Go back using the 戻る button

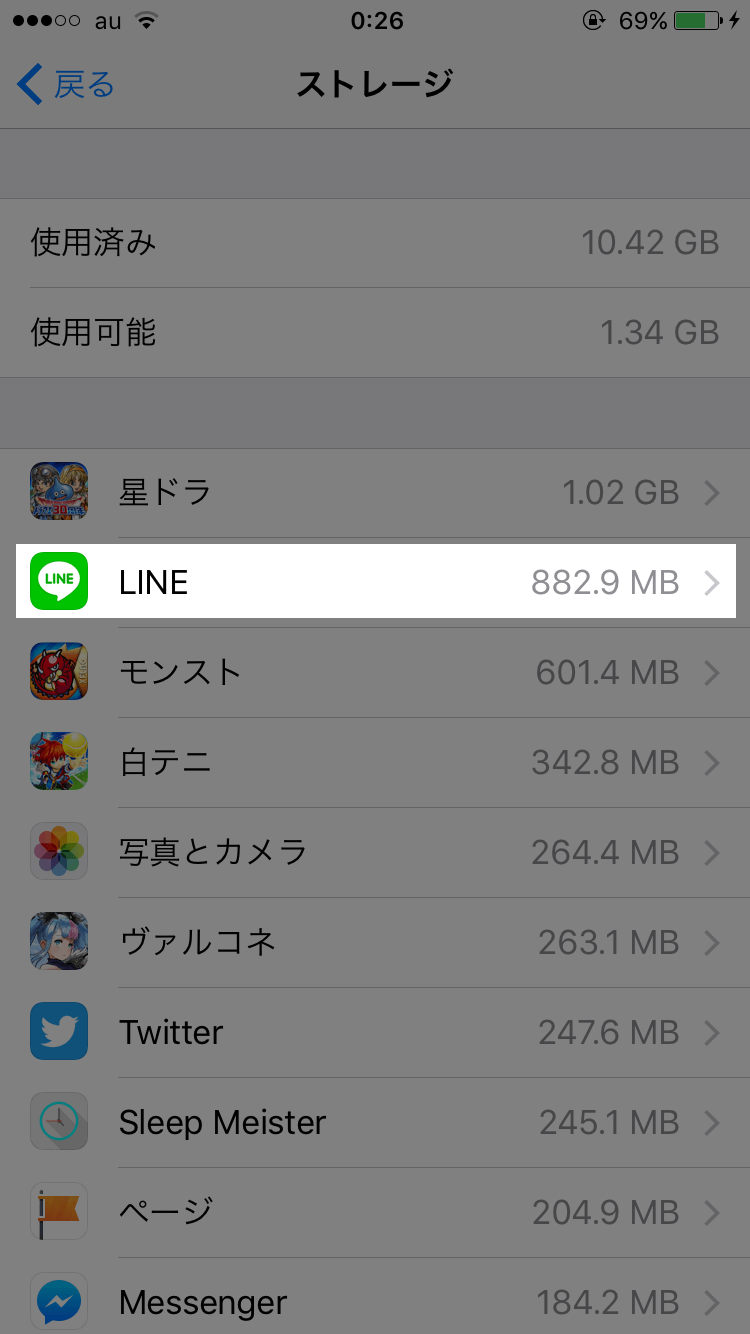[66, 85]
